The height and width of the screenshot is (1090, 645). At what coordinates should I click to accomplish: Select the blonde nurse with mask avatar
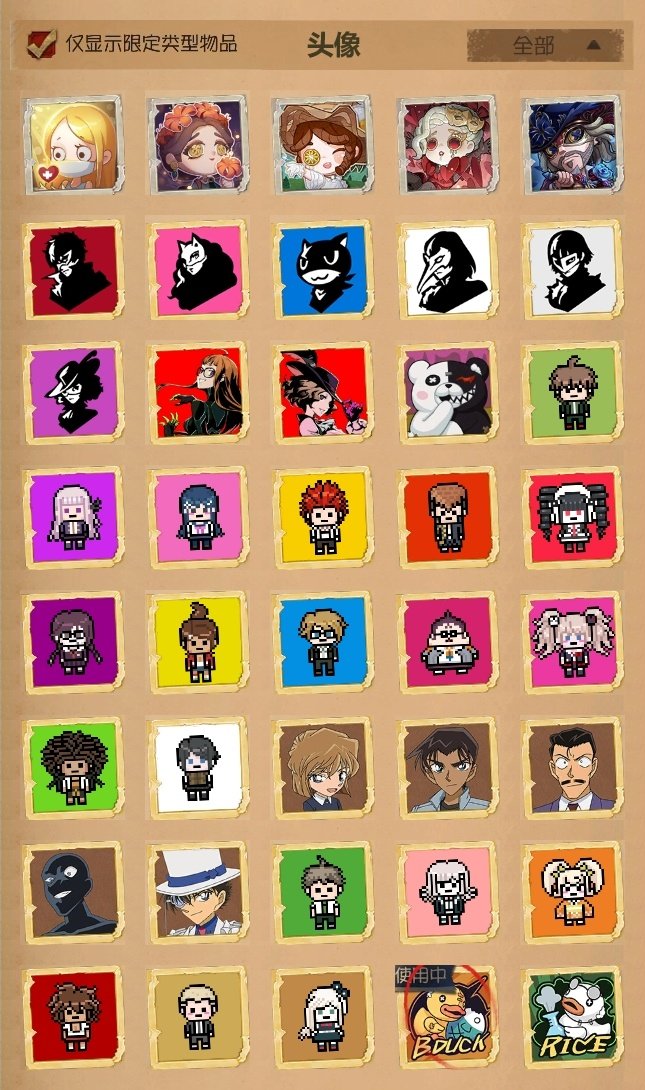pos(72,145)
